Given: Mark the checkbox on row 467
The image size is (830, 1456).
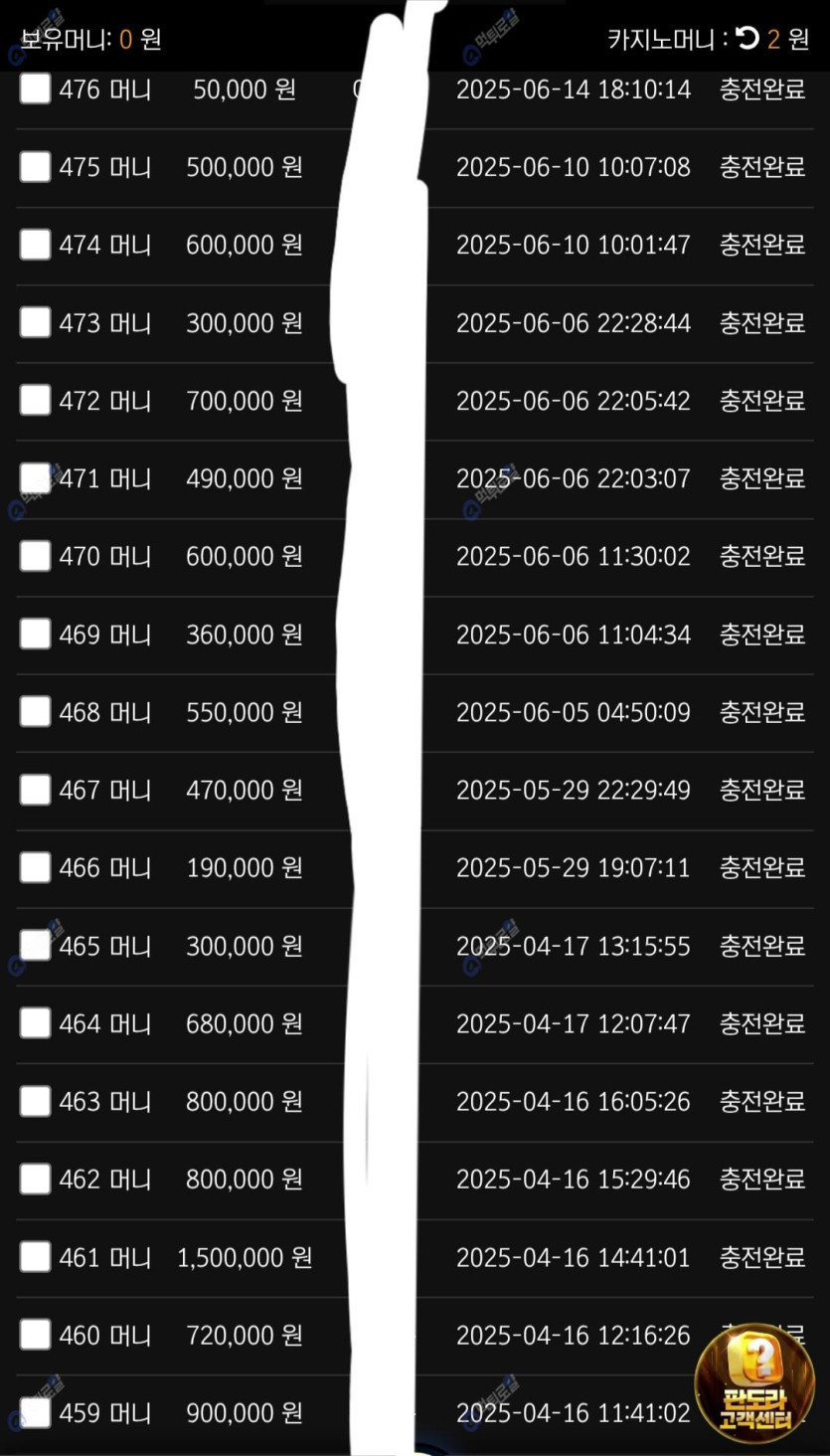Looking at the screenshot, I should coord(36,790).
